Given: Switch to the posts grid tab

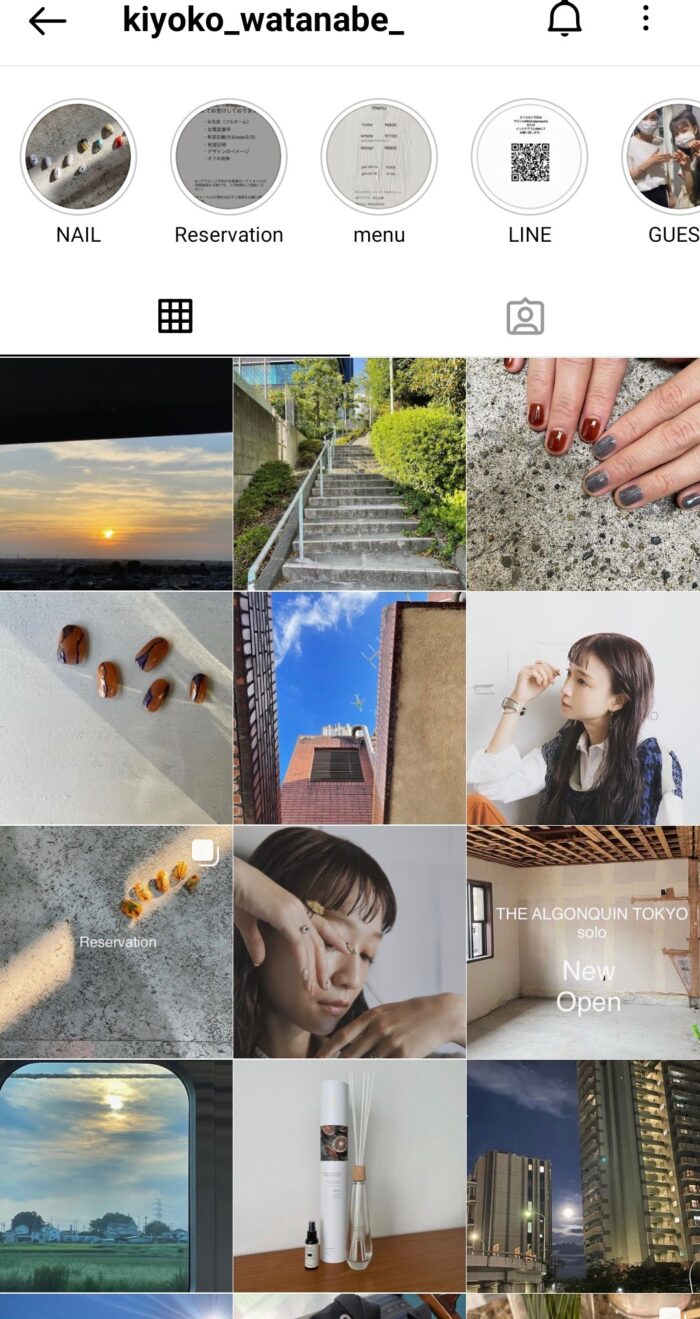Looking at the screenshot, I should pyautogui.click(x=175, y=316).
